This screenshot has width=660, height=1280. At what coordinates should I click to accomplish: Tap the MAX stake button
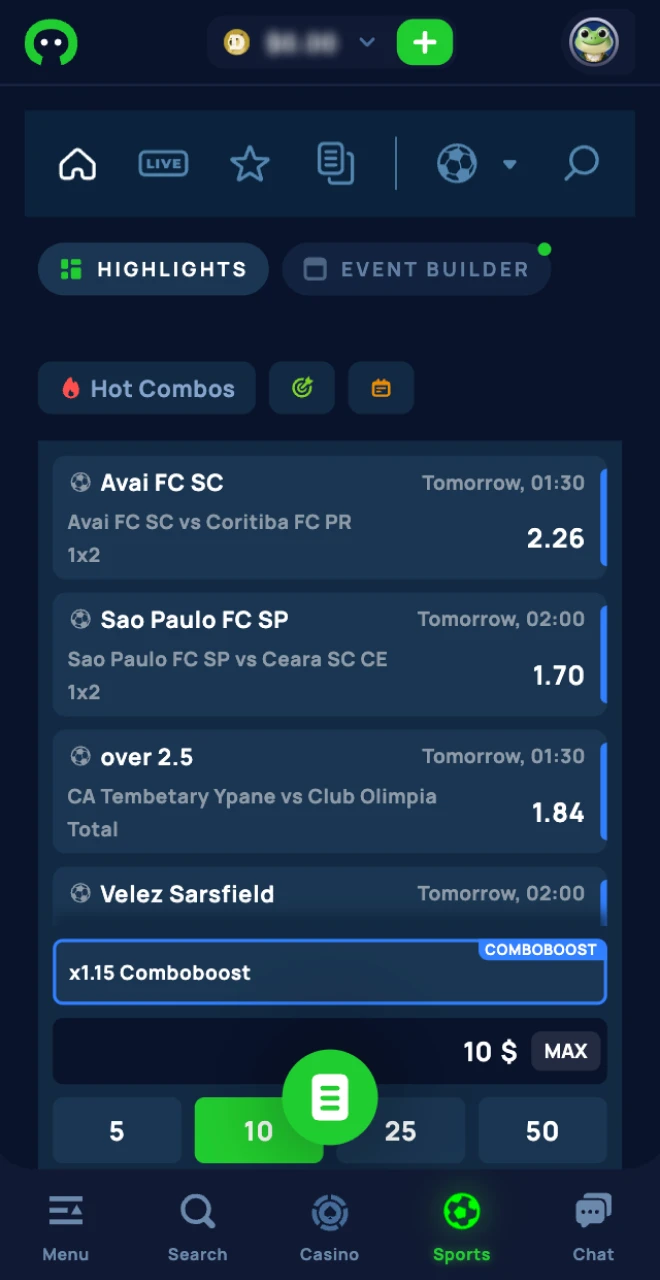565,1051
